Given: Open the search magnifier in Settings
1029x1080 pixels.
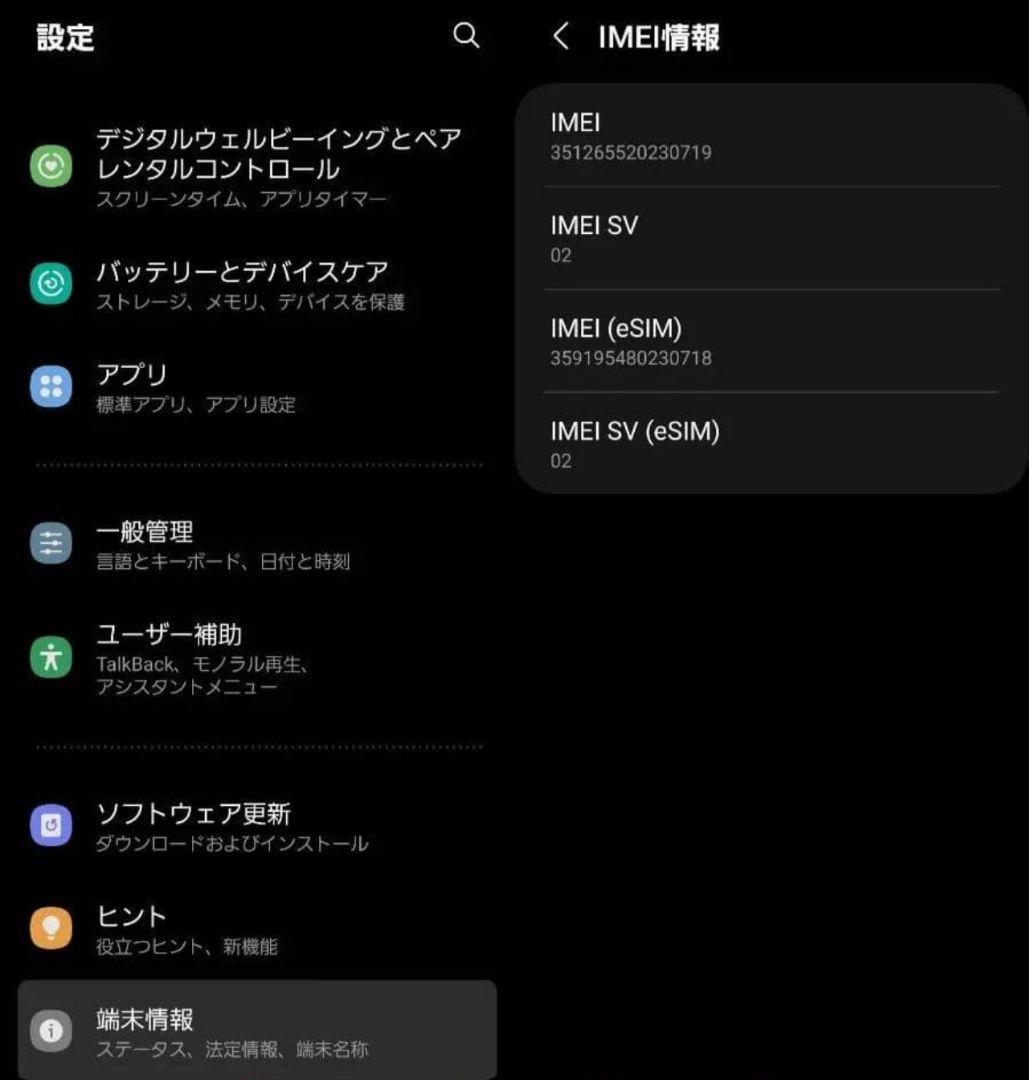Looking at the screenshot, I should [x=466, y=36].
